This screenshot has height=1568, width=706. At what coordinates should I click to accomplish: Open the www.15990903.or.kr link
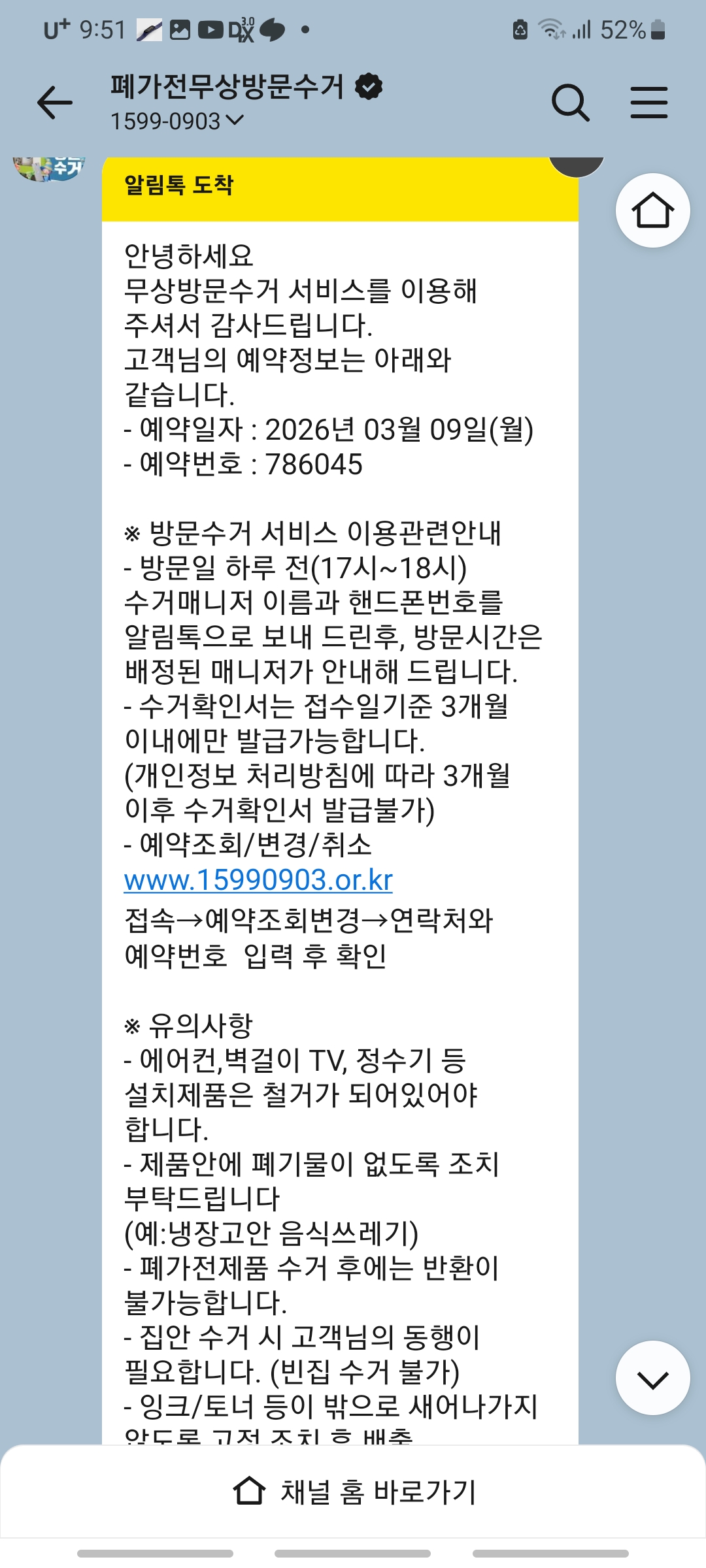click(258, 880)
